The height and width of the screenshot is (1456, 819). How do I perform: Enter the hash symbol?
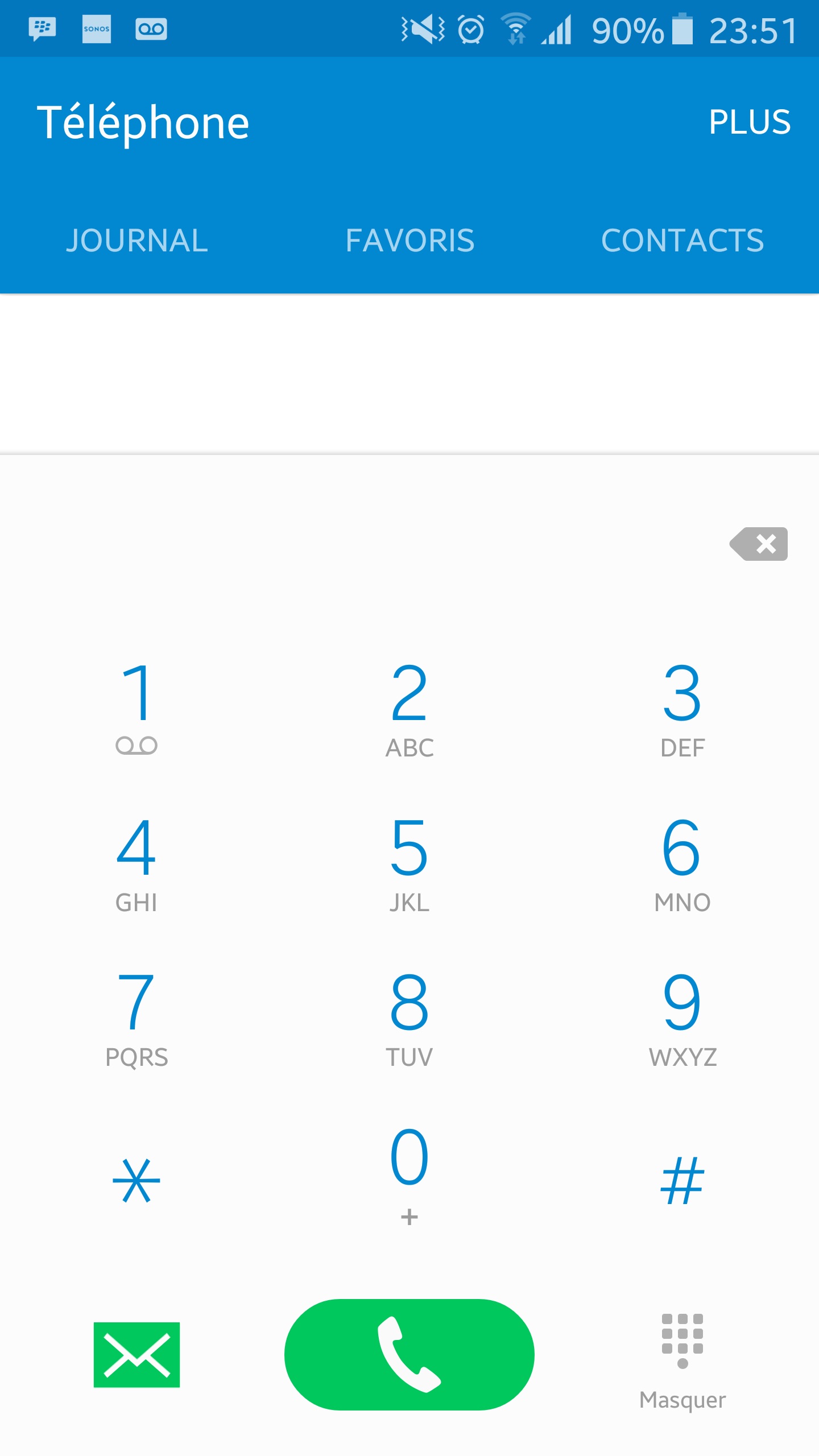[x=682, y=1180]
